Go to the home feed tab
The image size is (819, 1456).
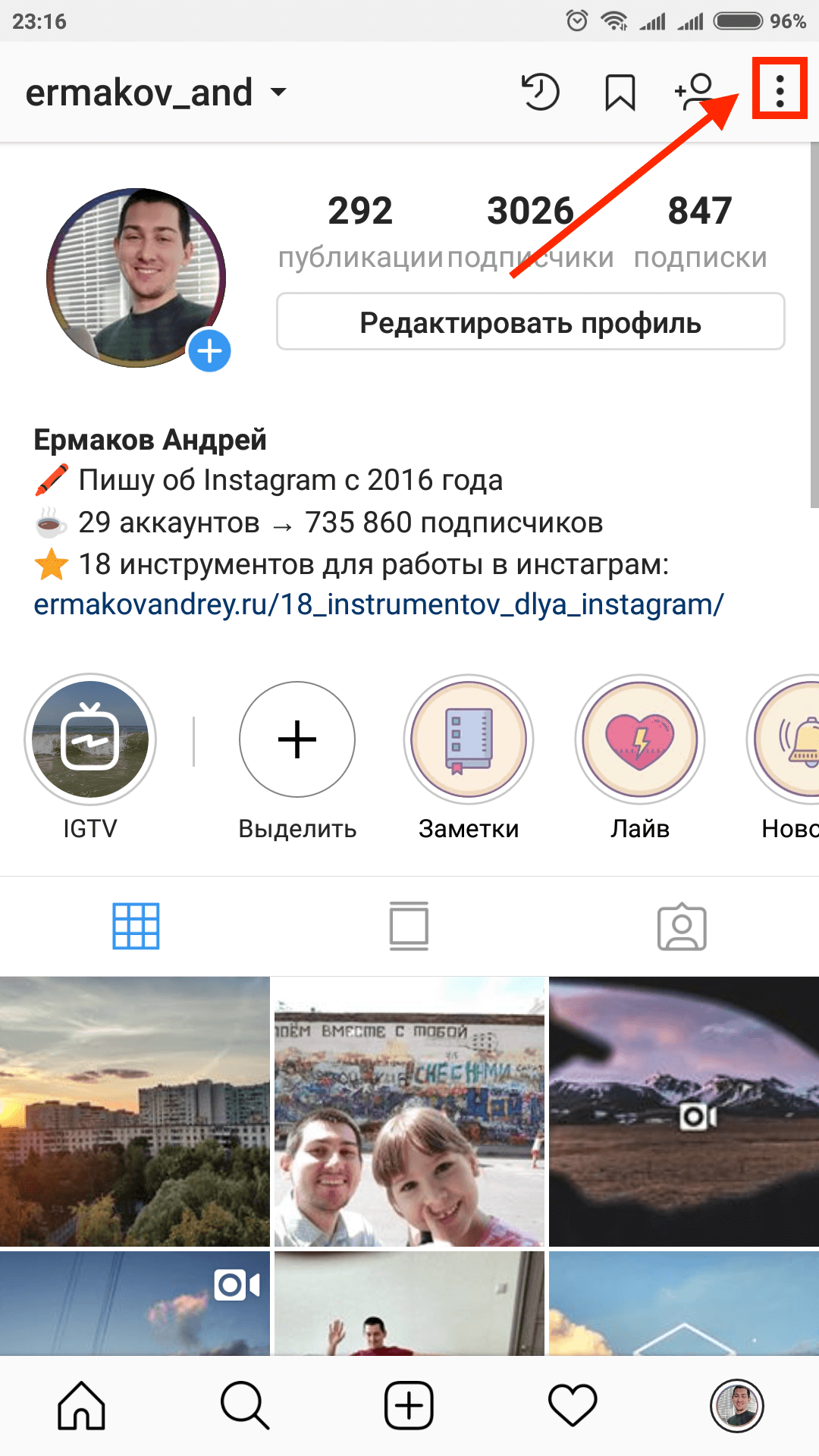click(82, 1405)
